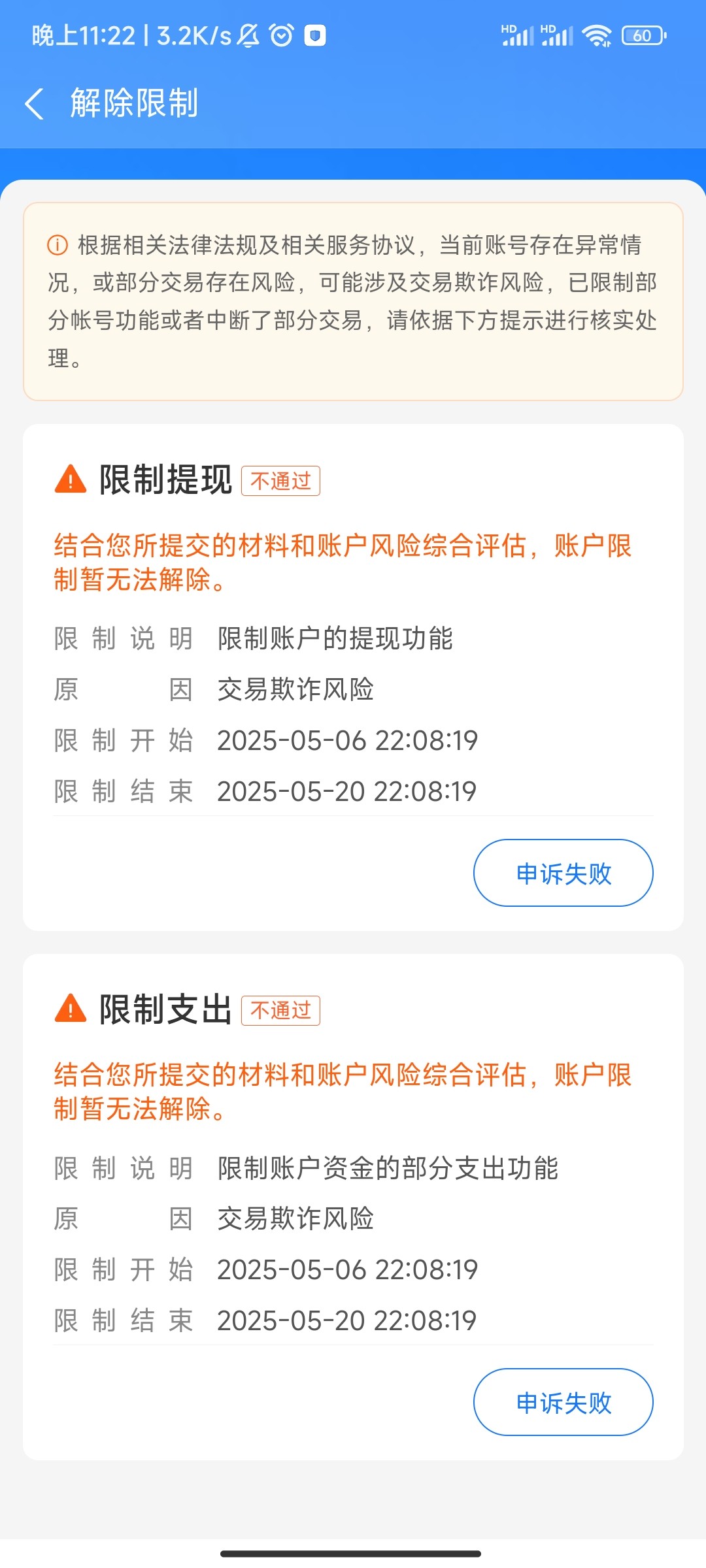Screen dimensions: 706x1568
Task: Tap 申诉失败 button under 限制提现
Action: point(563,873)
